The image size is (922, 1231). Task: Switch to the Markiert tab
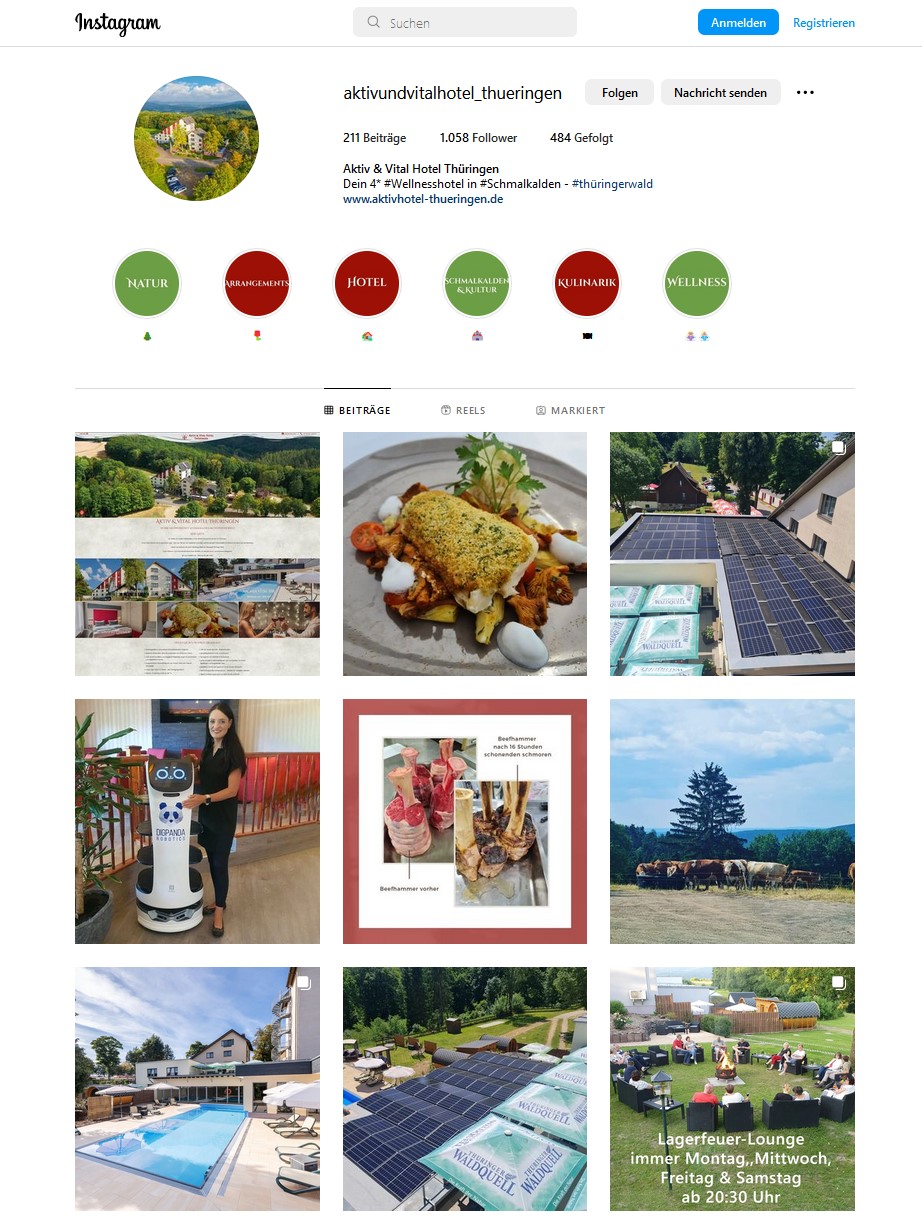(x=570, y=410)
